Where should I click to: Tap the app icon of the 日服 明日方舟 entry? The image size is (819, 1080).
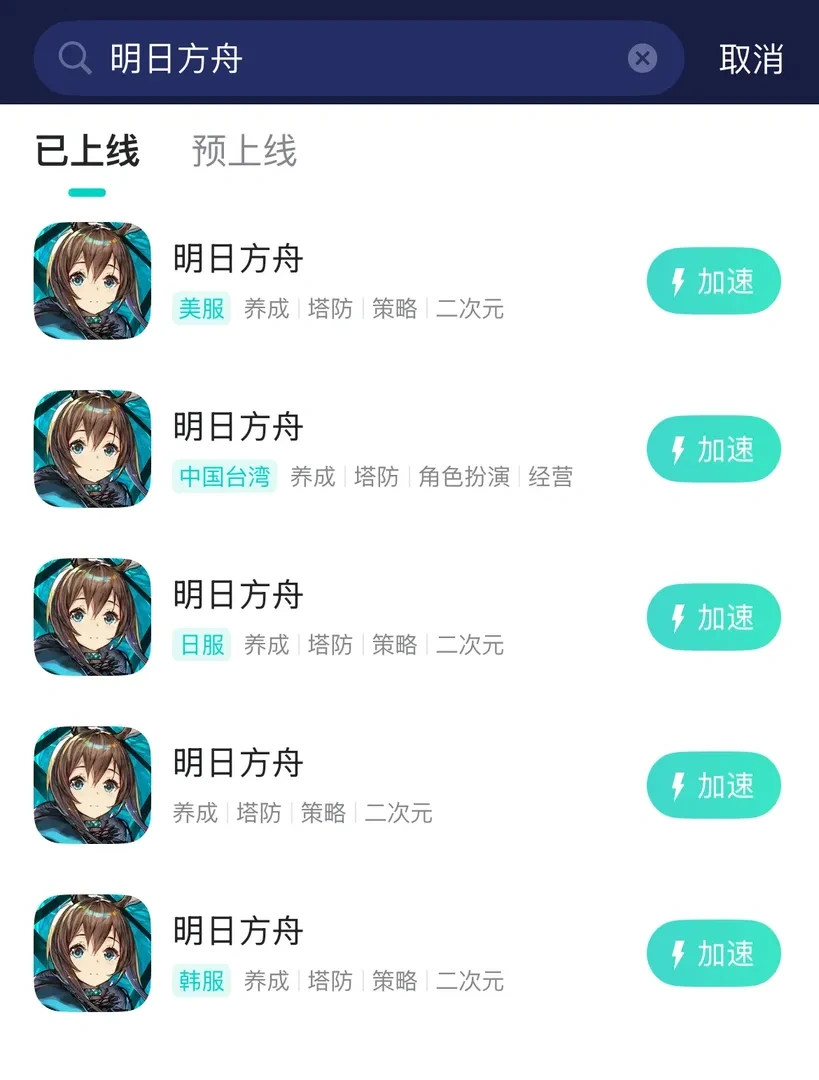(91, 617)
